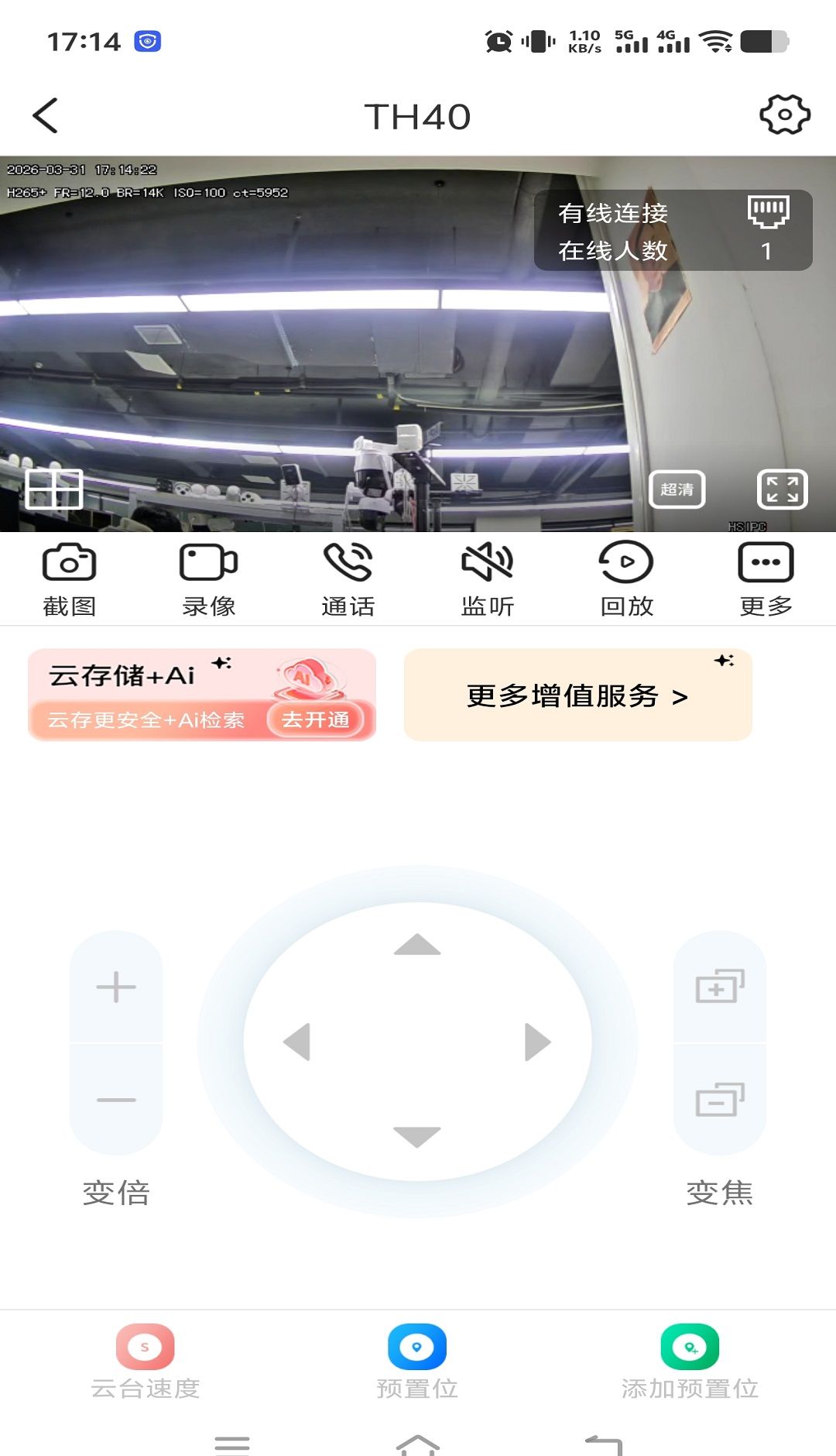The height and width of the screenshot is (1456, 836).
Task: Start recording with 录像
Action: pyautogui.click(x=208, y=578)
